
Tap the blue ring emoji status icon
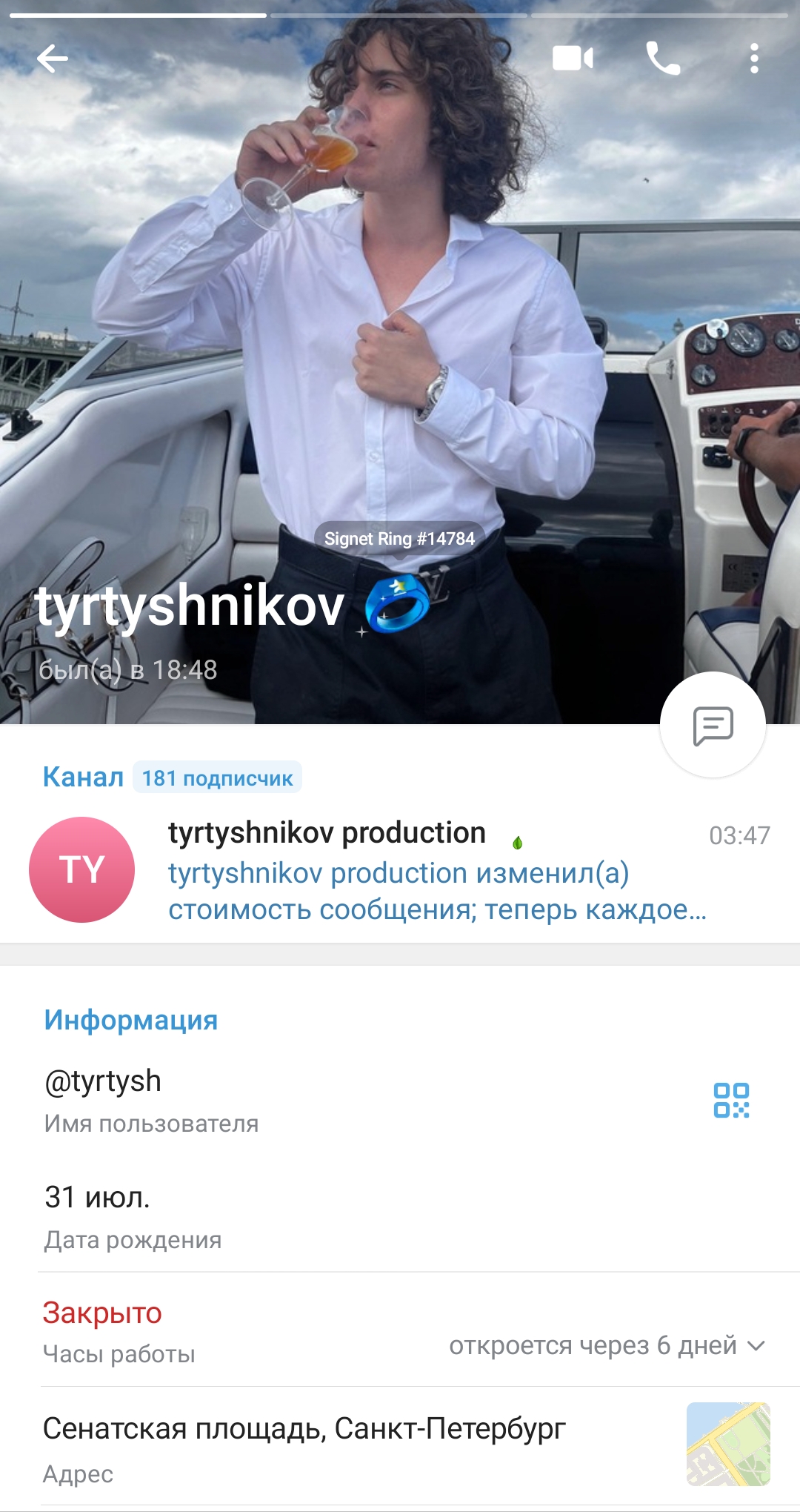tap(399, 603)
